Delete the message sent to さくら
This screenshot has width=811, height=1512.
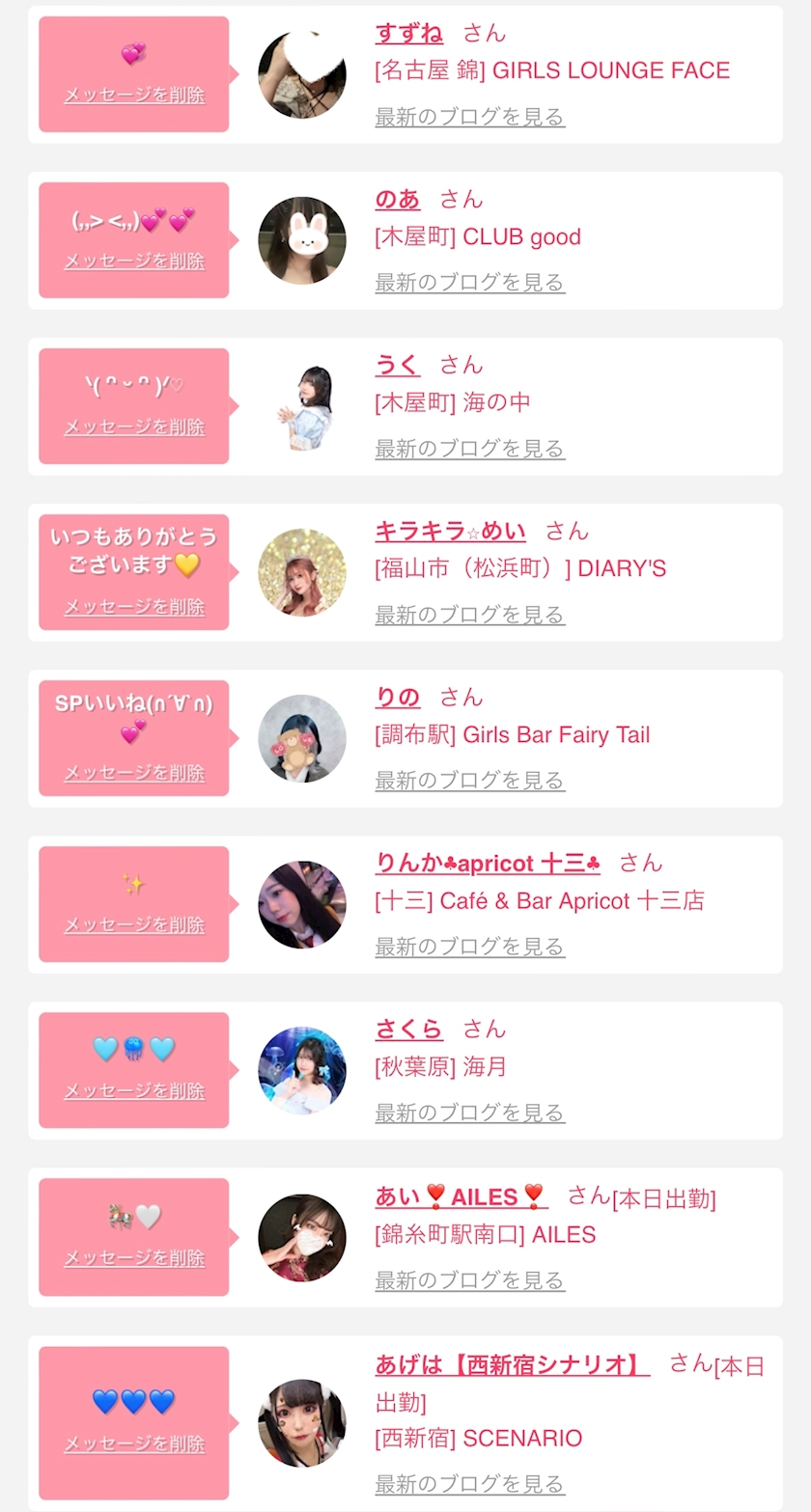point(134,1091)
